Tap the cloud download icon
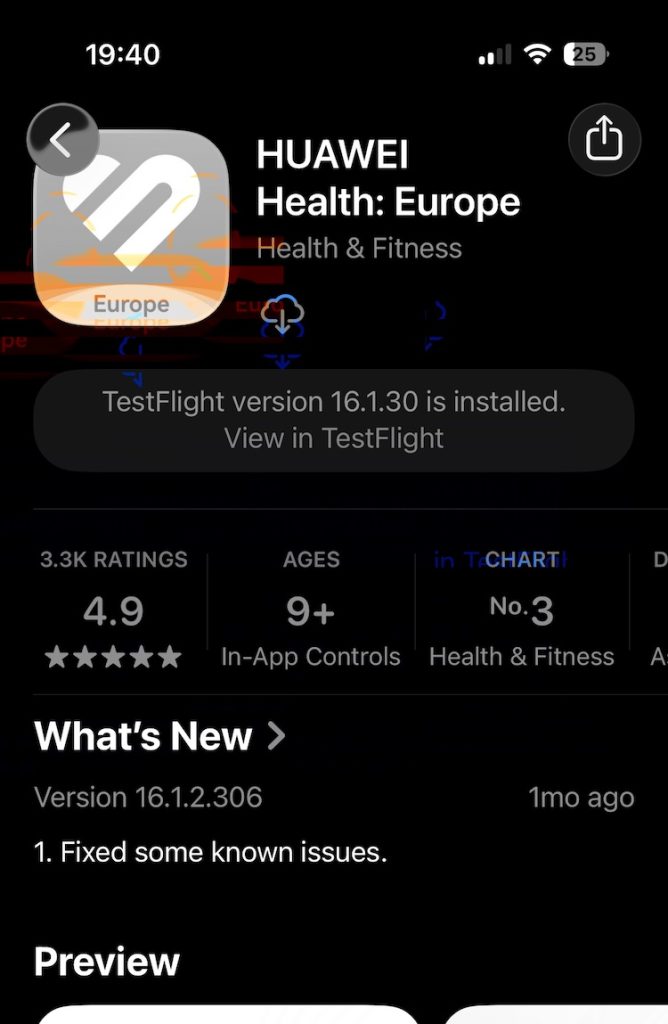The width and height of the screenshot is (668, 1024). click(283, 316)
